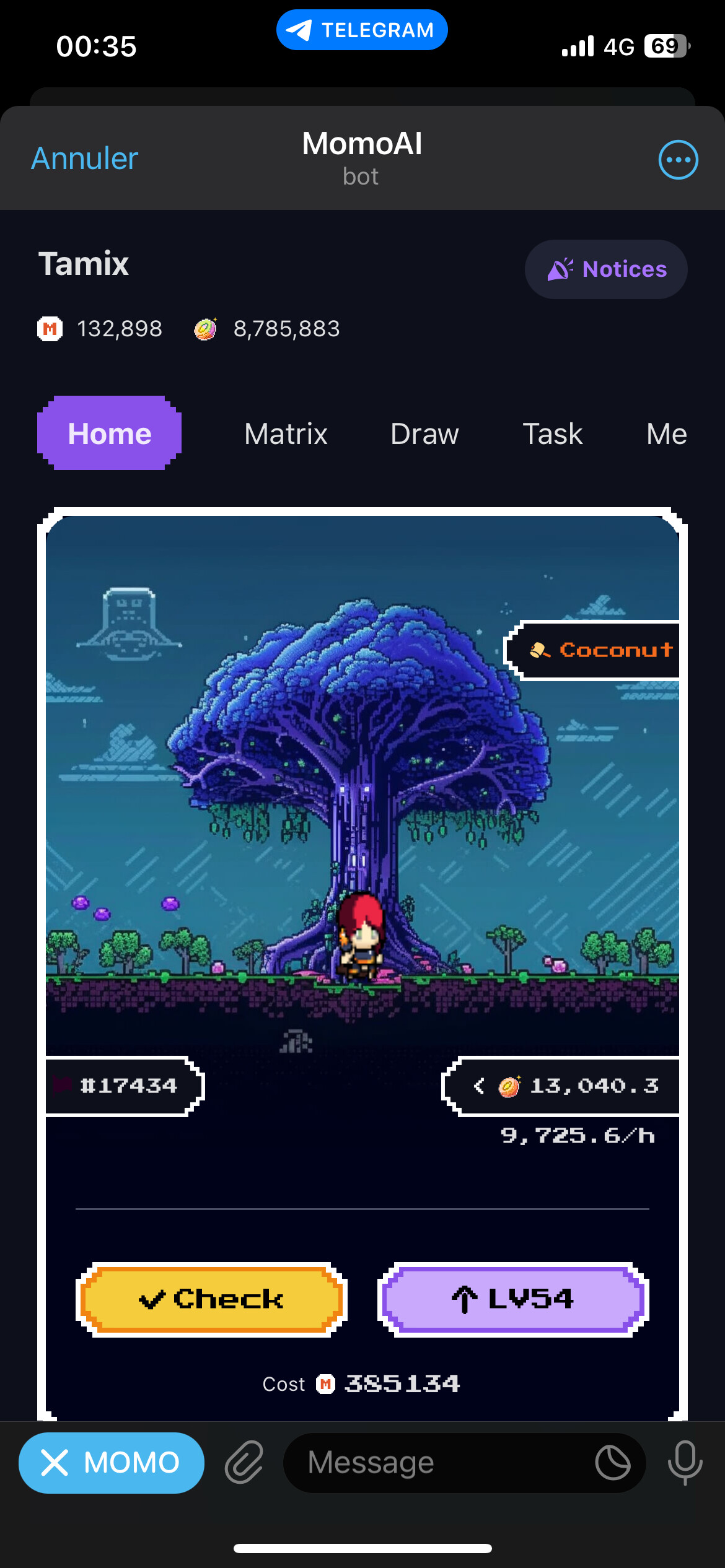This screenshot has width=725, height=1568.
Task: Open the Me tab
Action: 667,433
